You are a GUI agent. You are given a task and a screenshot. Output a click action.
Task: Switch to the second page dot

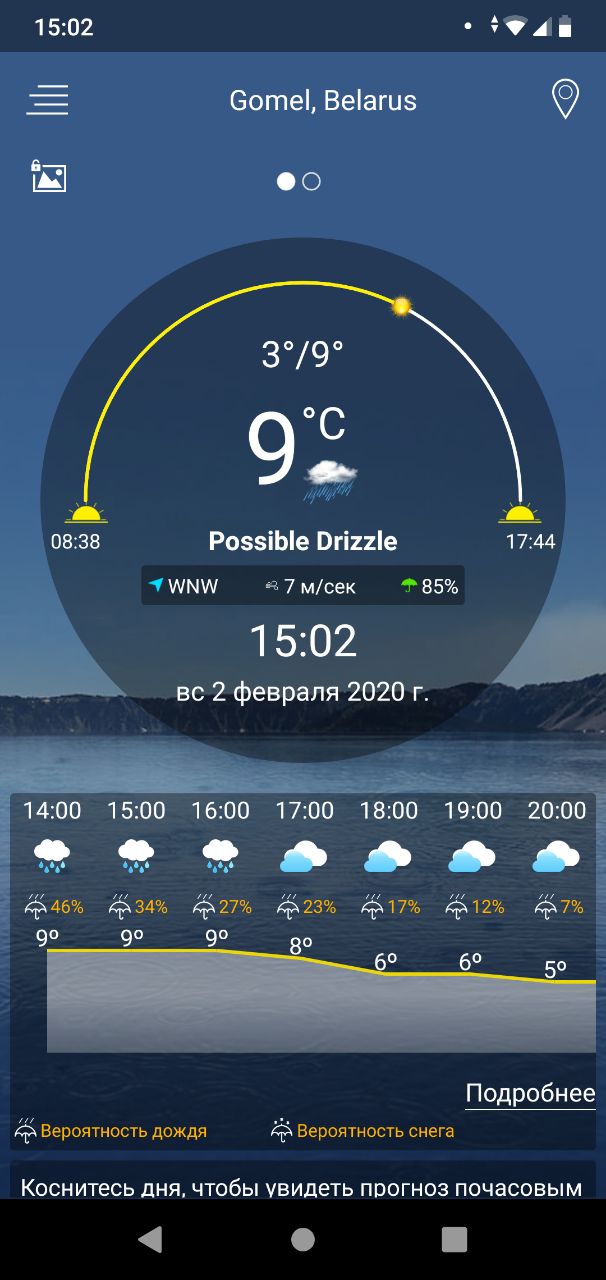pyautogui.click(x=312, y=181)
